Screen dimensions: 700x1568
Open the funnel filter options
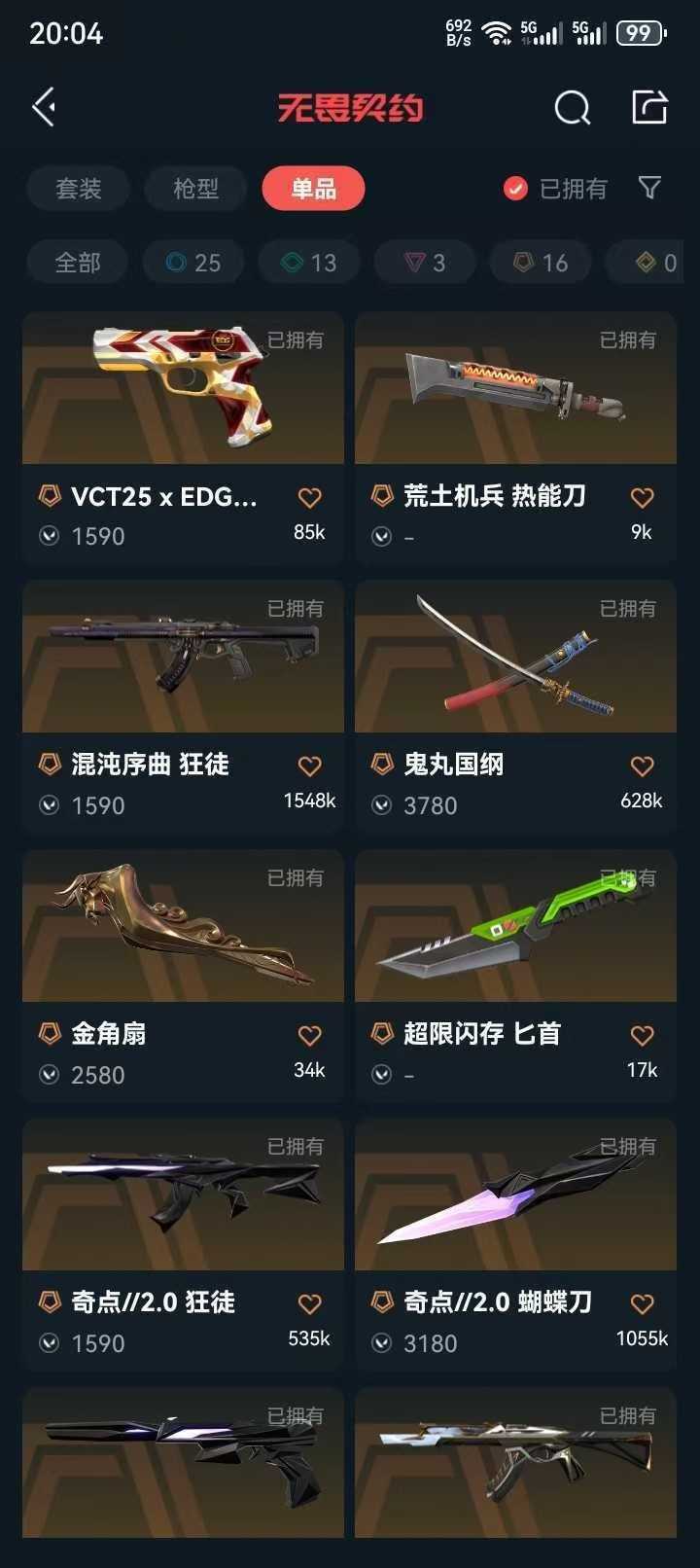pyautogui.click(x=649, y=188)
